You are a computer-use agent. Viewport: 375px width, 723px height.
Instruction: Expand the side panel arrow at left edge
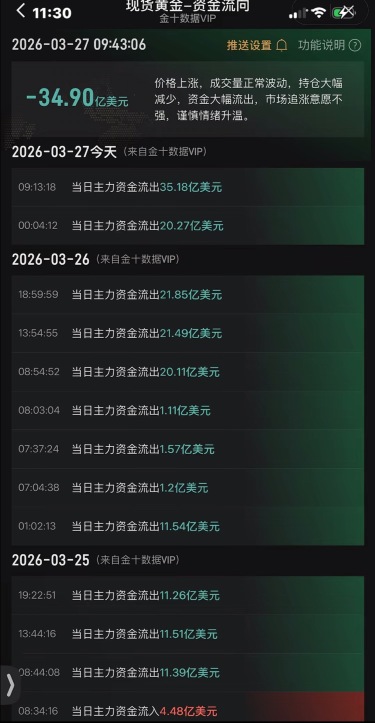[10, 685]
